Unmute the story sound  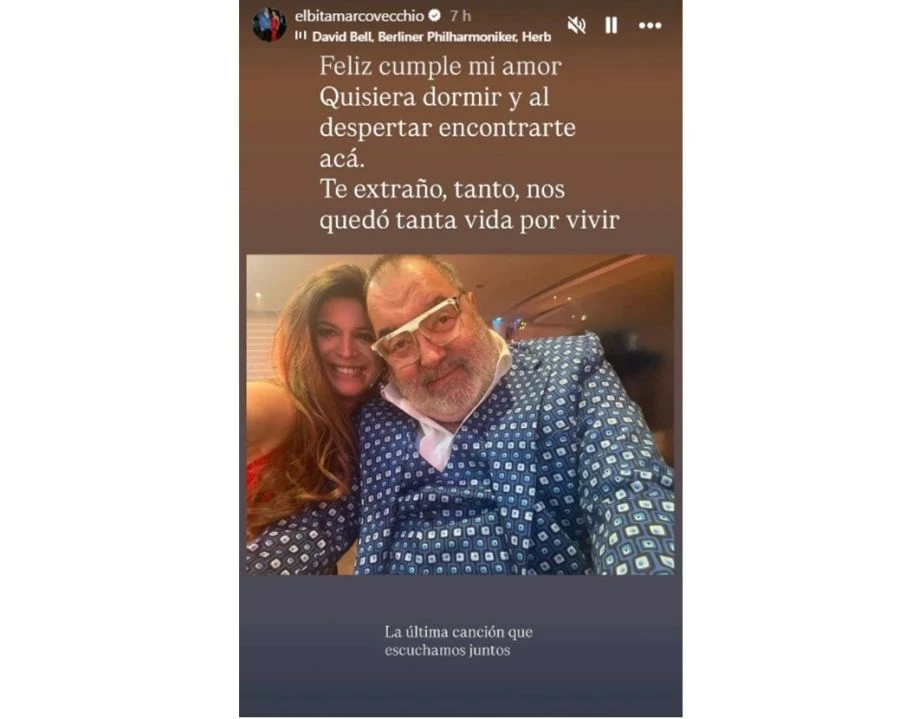pyautogui.click(x=576, y=25)
